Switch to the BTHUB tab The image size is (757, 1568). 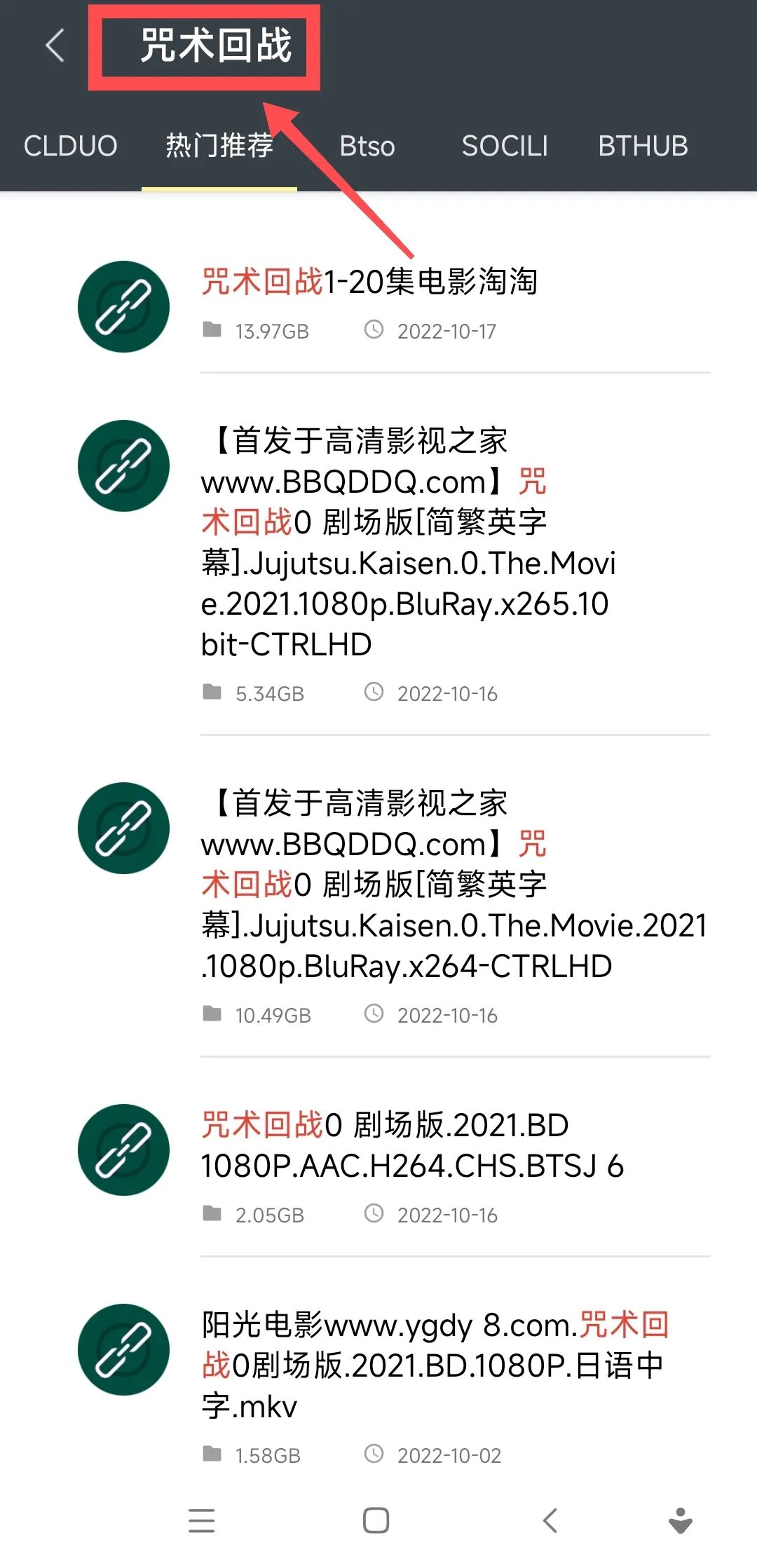click(643, 146)
